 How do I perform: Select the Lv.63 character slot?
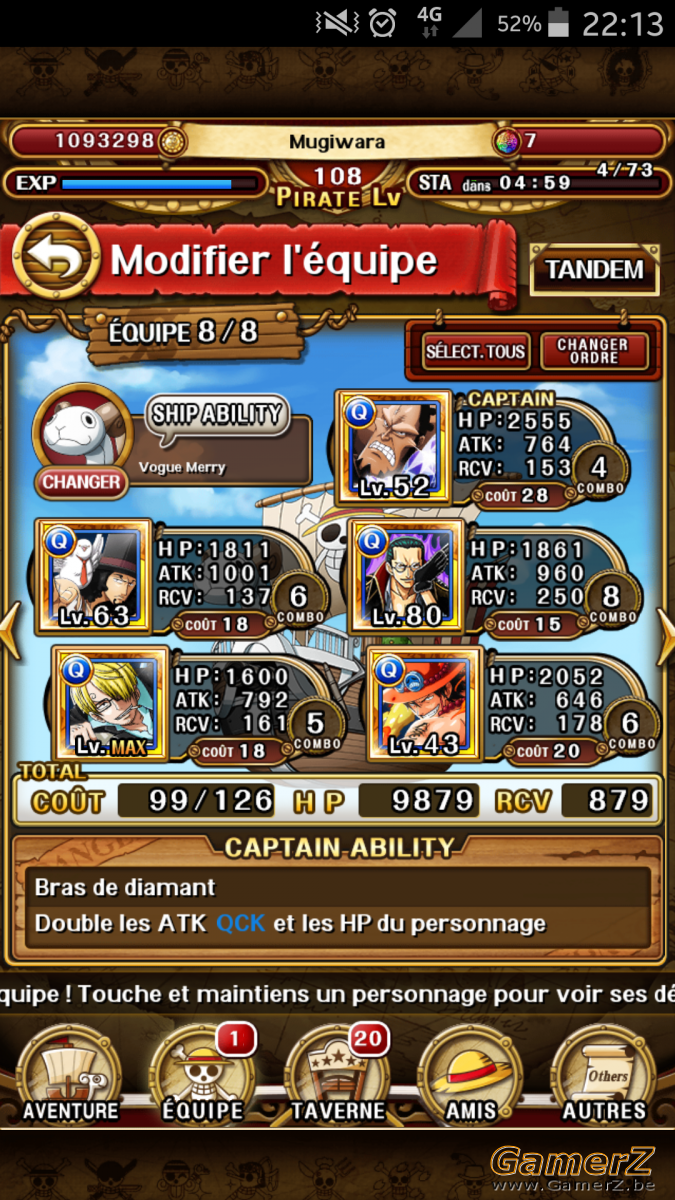click(93, 576)
